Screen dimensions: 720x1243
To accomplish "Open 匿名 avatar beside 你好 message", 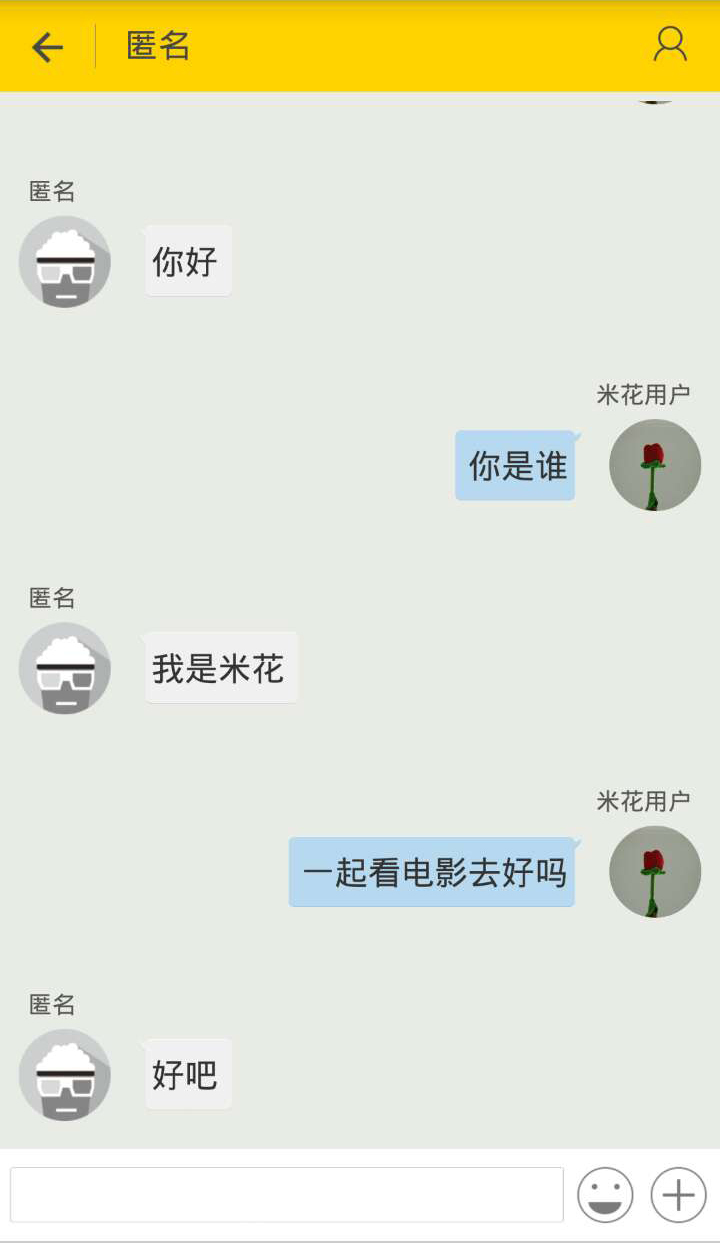I will (65, 262).
